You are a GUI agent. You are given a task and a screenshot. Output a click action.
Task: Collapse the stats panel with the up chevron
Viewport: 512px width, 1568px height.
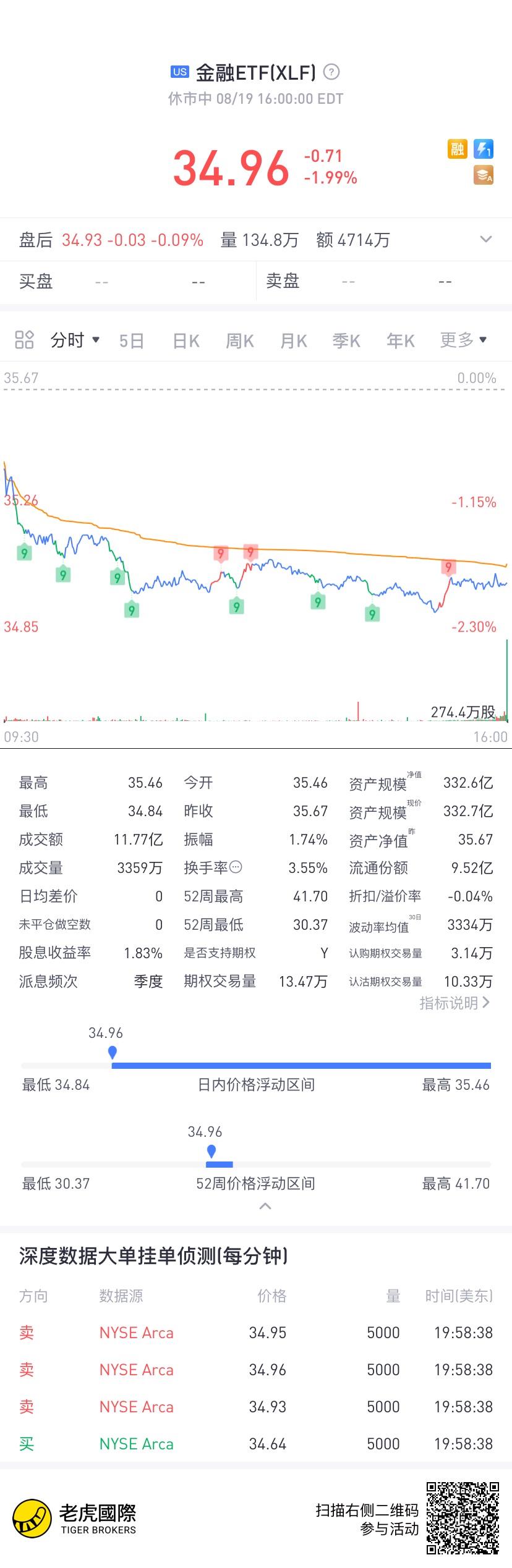click(265, 1206)
